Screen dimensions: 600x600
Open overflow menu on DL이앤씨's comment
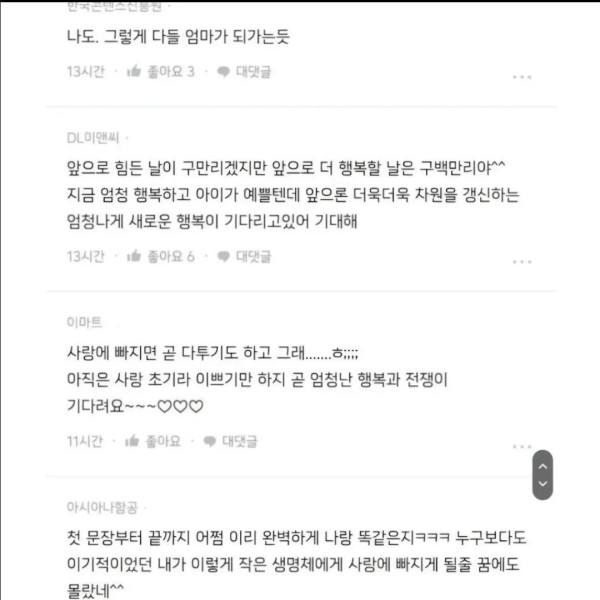(521, 261)
